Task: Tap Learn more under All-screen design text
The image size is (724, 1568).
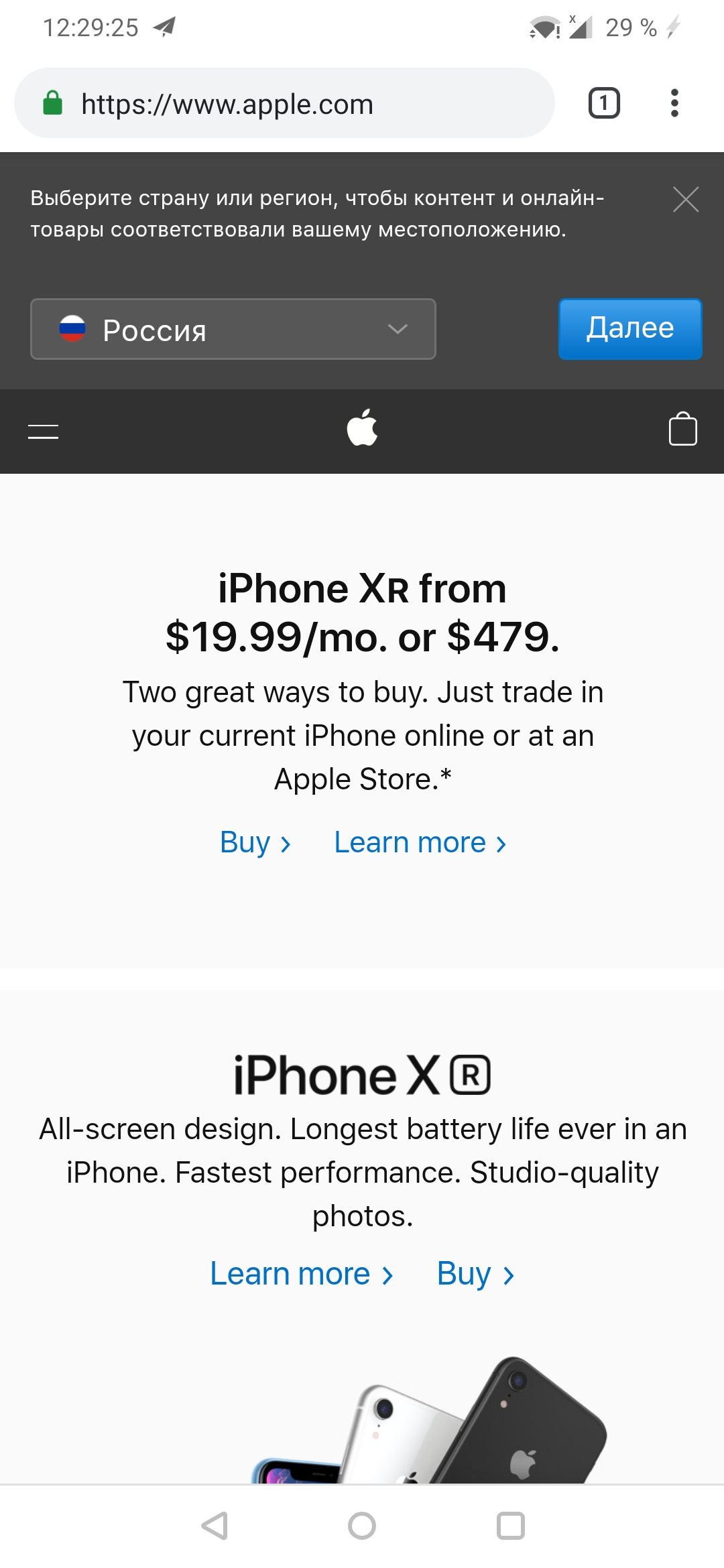Action: pos(302,1274)
